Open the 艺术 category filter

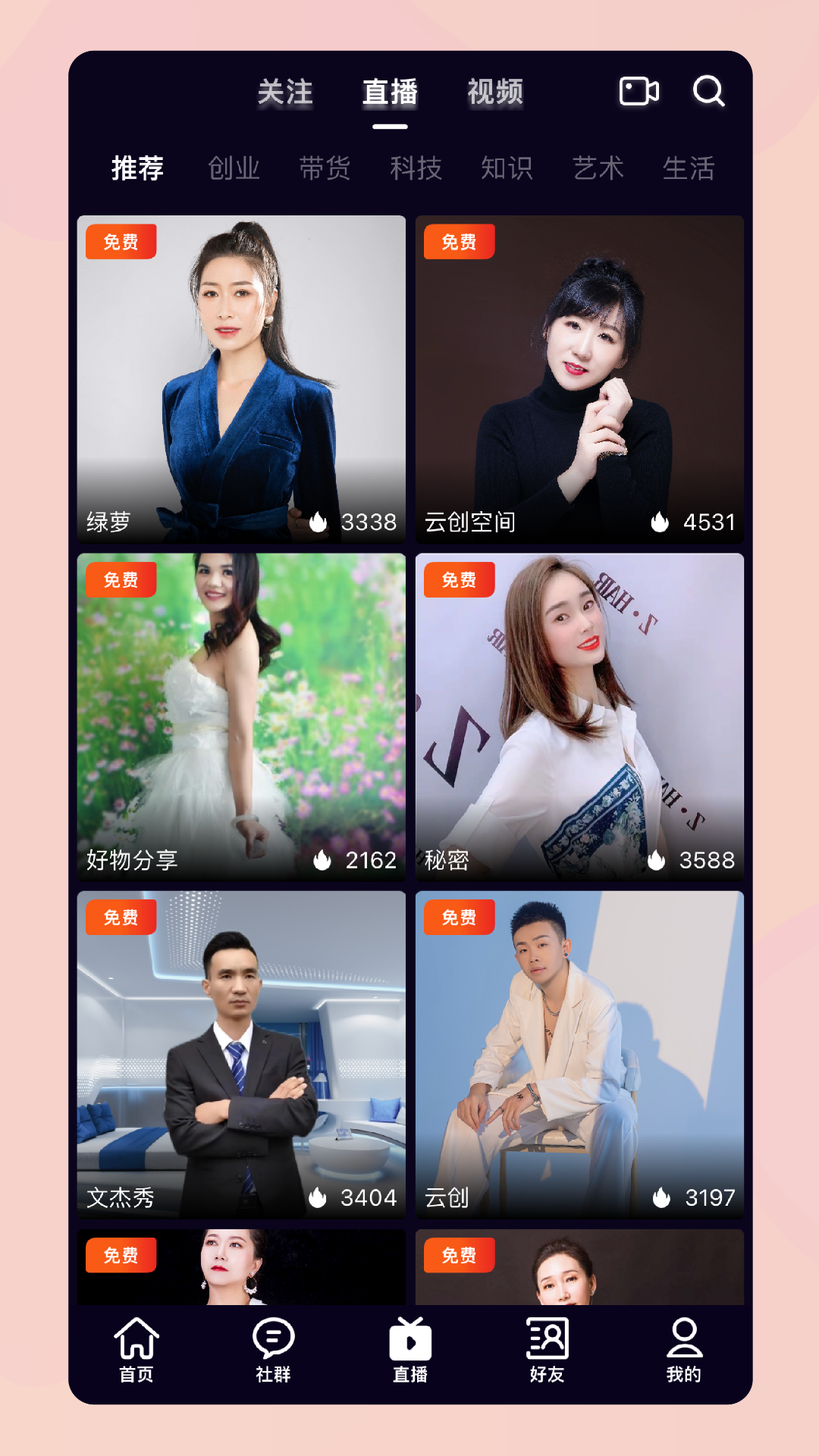click(598, 168)
